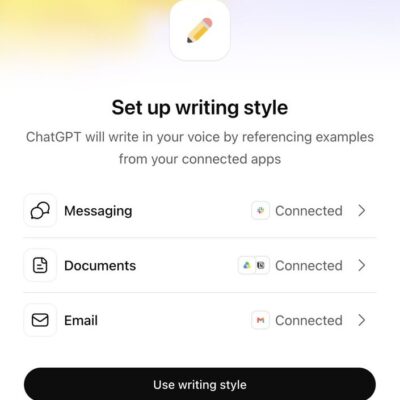Tap the Use writing style button

200,384
